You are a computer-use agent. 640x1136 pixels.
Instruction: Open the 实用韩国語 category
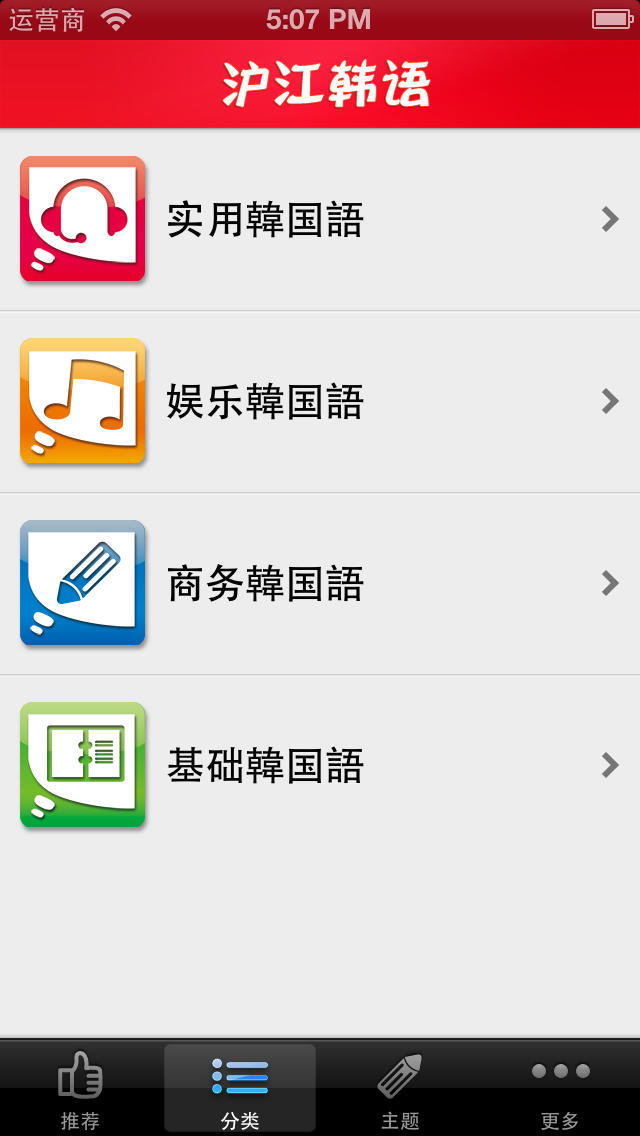pyautogui.click(x=320, y=220)
